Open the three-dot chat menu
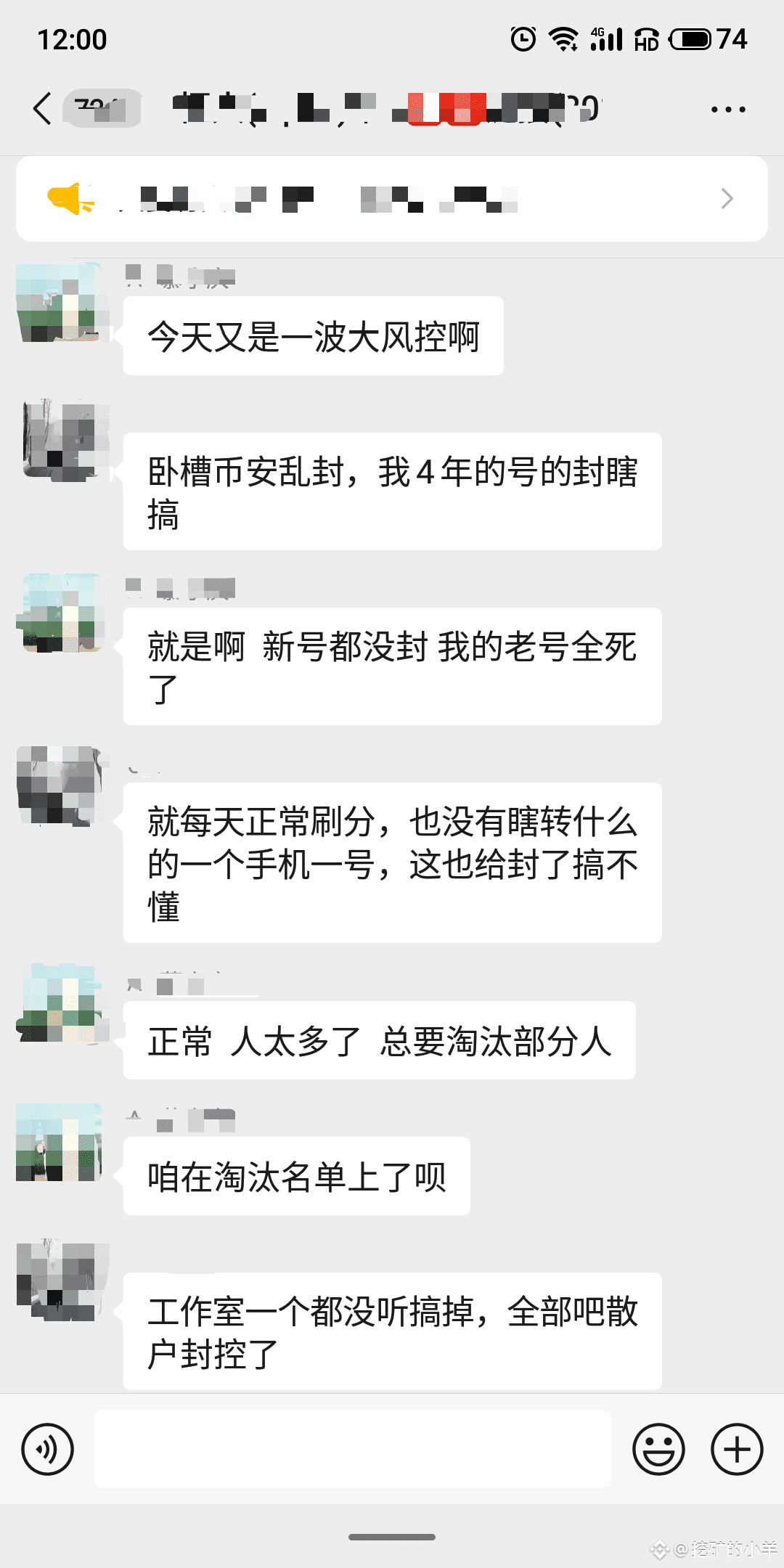 point(727,110)
